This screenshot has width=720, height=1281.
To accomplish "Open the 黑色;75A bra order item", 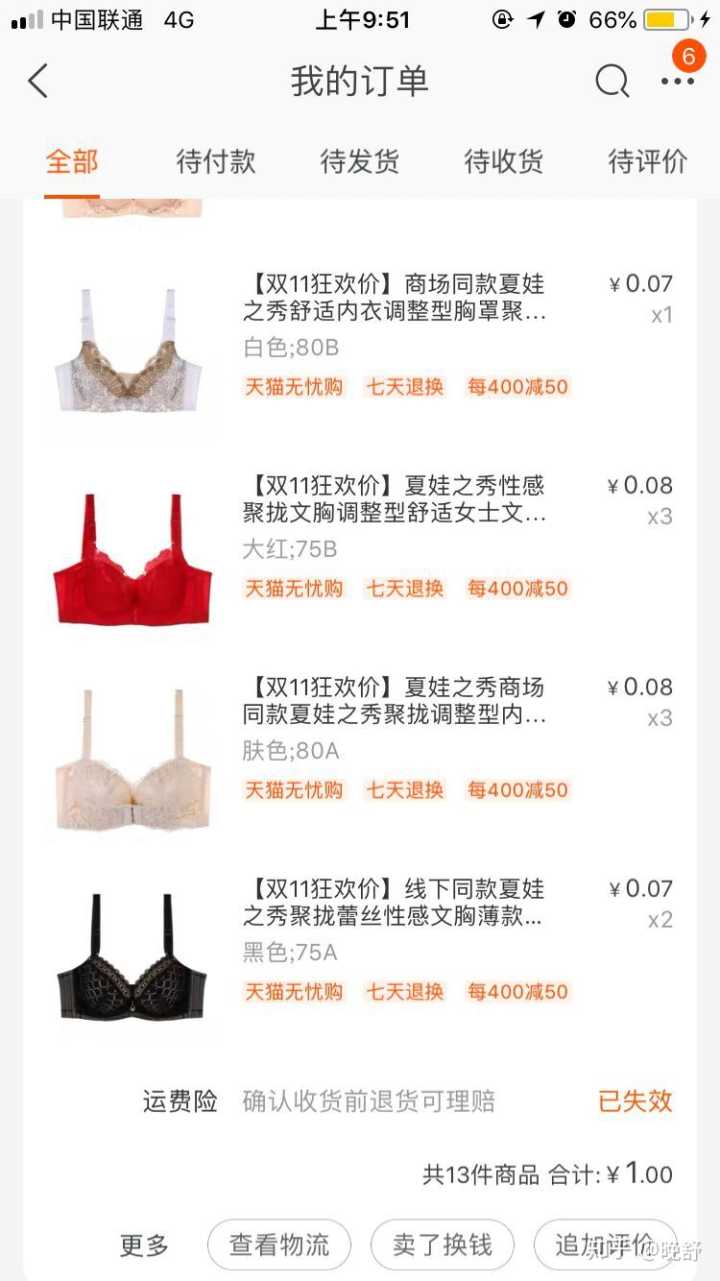I will (x=395, y=903).
